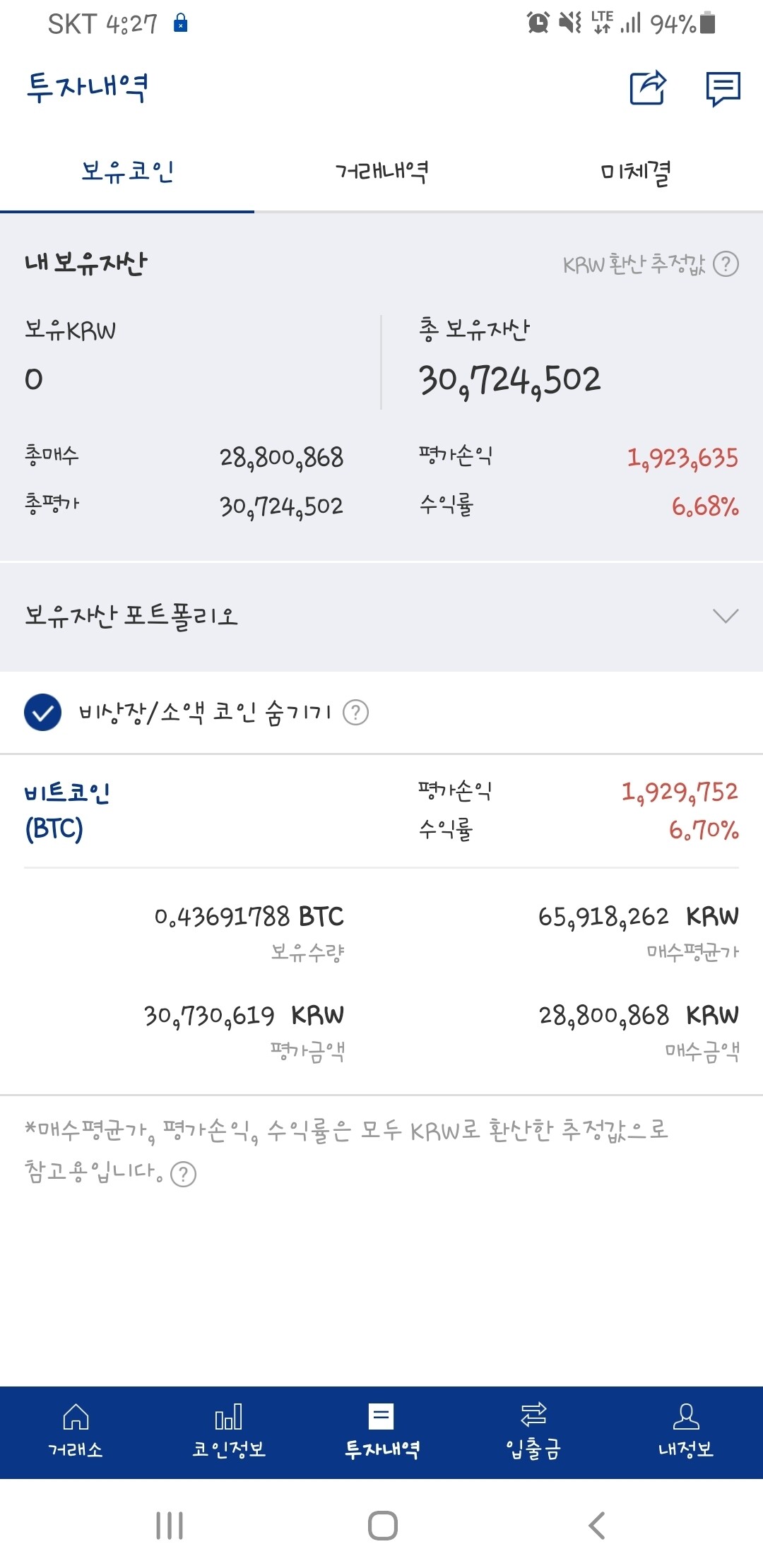Open the chat/message icon in the header
This screenshot has width=763, height=1568.
[x=724, y=88]
